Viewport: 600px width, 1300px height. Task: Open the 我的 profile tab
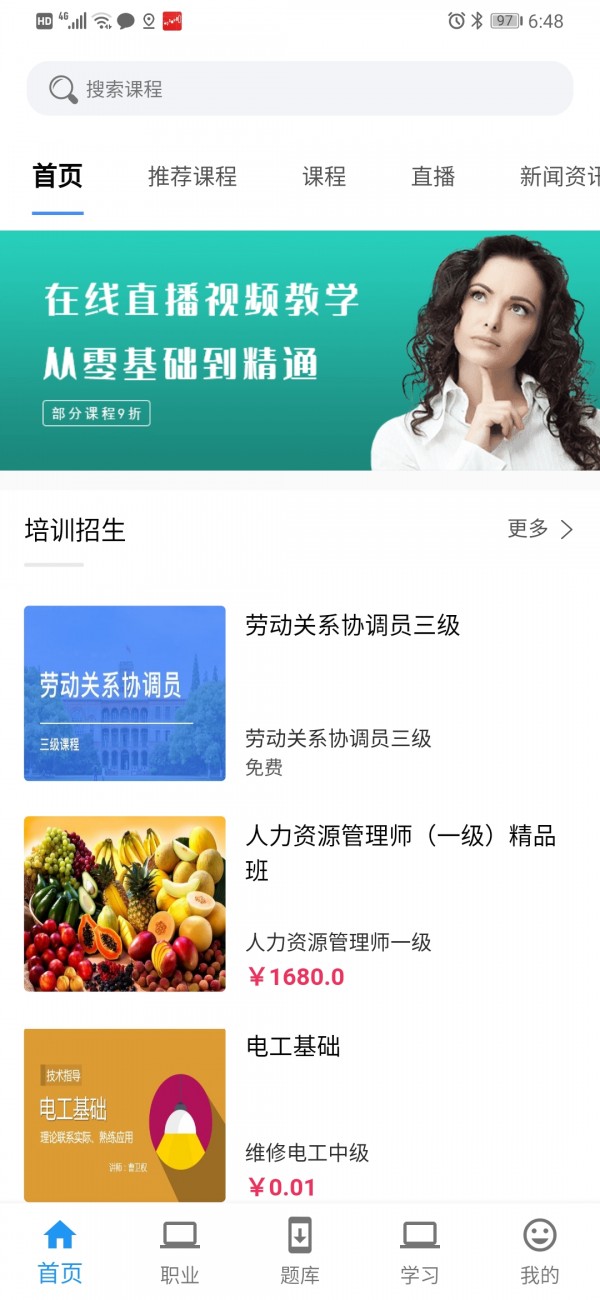[x=540, y=1251]
